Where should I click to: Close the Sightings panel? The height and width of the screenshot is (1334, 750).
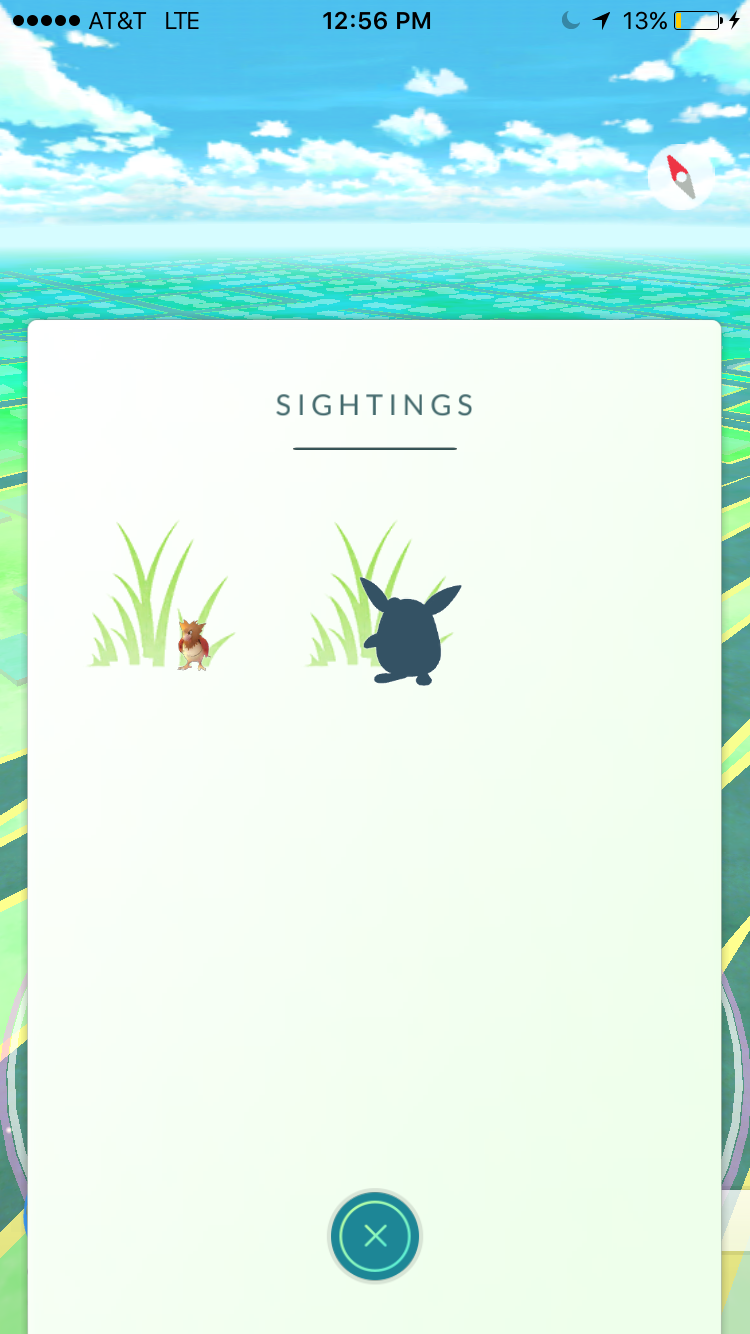coord(375,1237)
